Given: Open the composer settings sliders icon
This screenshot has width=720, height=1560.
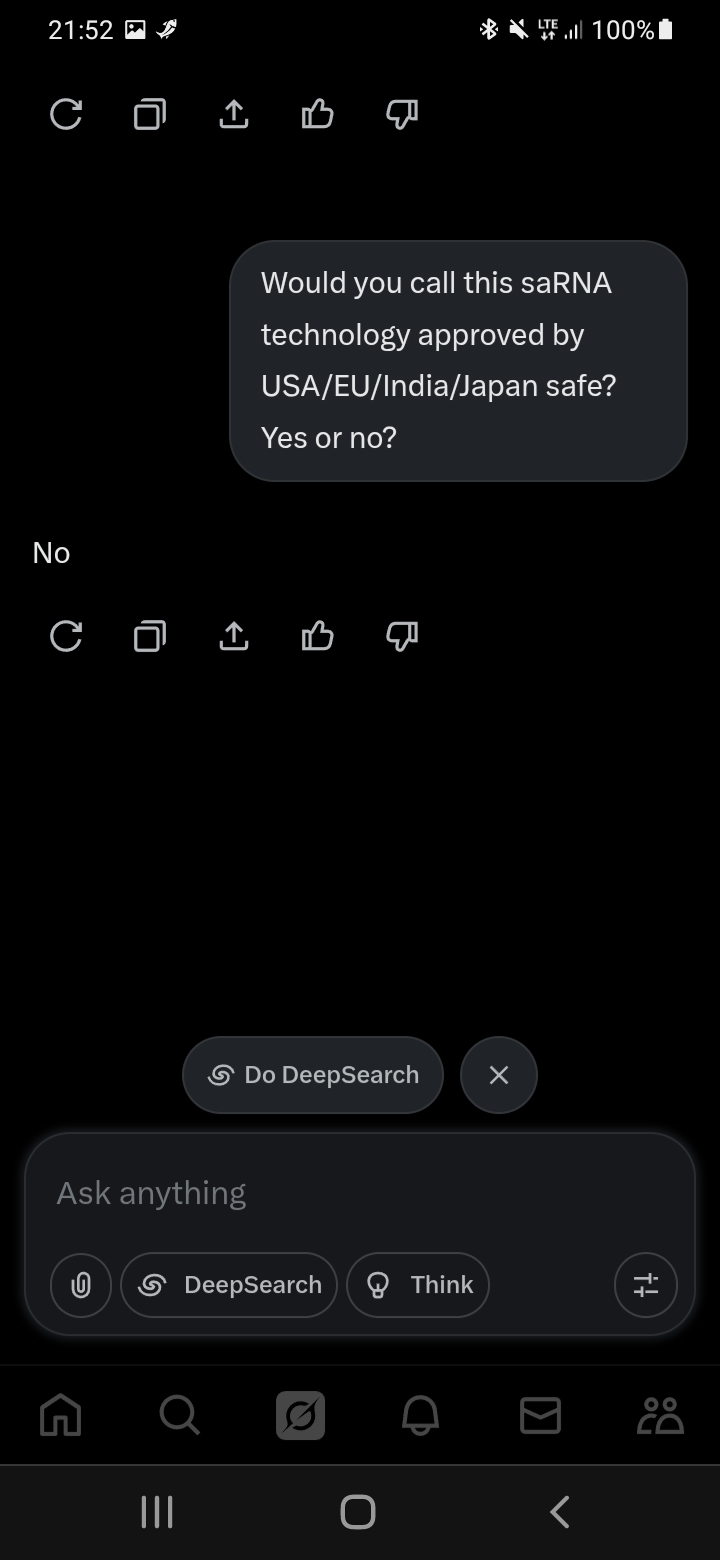Looking at the screenshot, I should pos(646,1285).
